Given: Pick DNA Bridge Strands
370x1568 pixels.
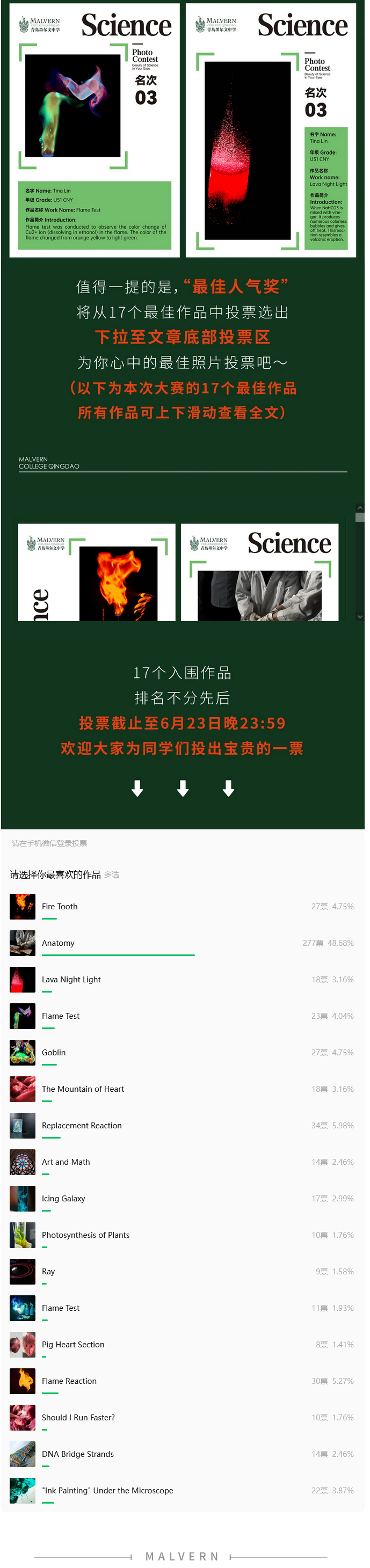Looking at the screenshot, I should click(77, 1454).
